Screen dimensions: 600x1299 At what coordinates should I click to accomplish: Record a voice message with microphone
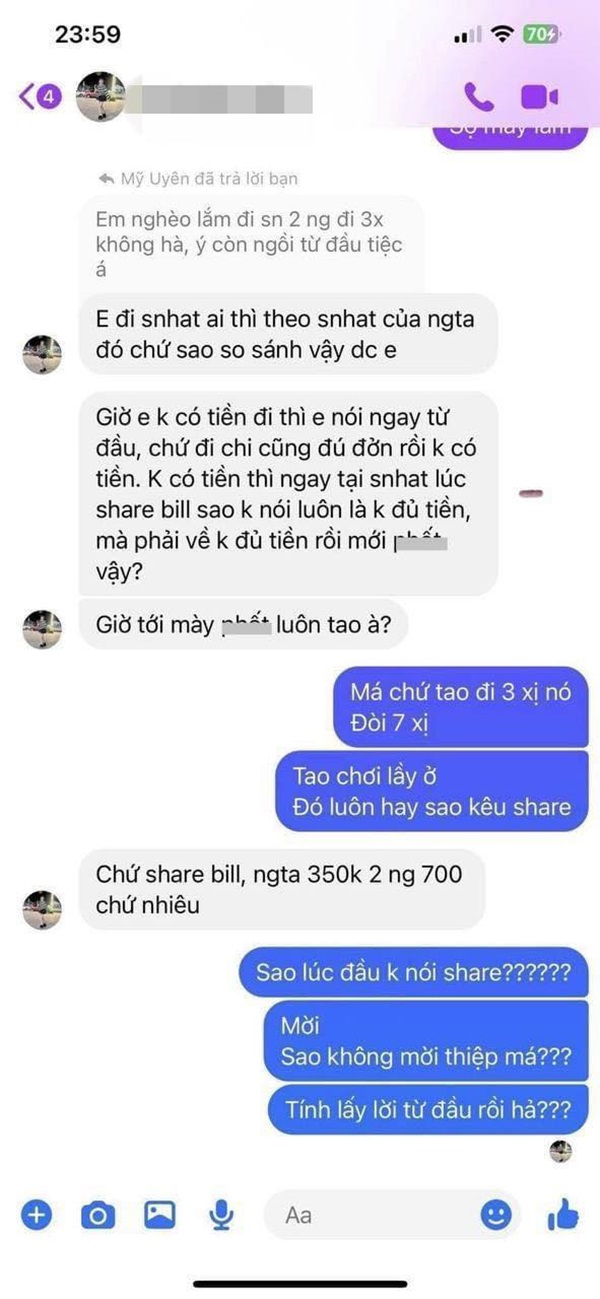pyautogui.click(x=221, y=1215)
